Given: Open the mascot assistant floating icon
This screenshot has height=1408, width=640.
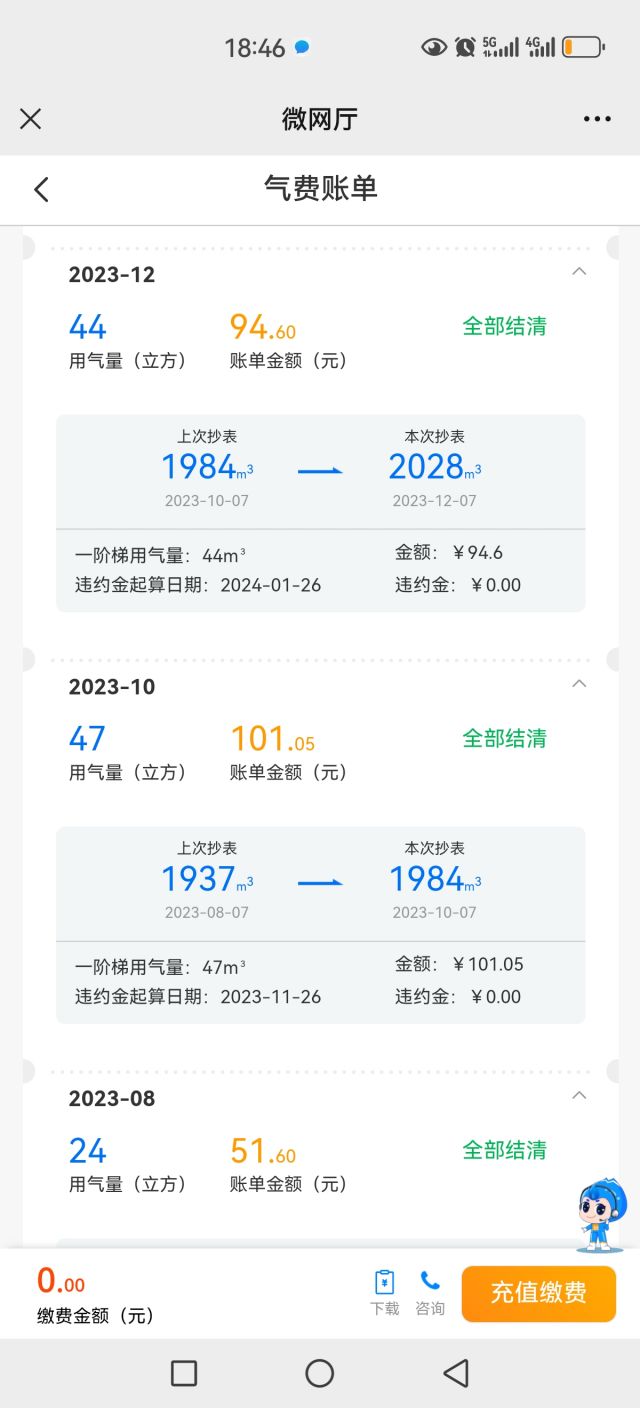Looking at the screenshot, I should pyautogui.click(x=601, y=1214).
